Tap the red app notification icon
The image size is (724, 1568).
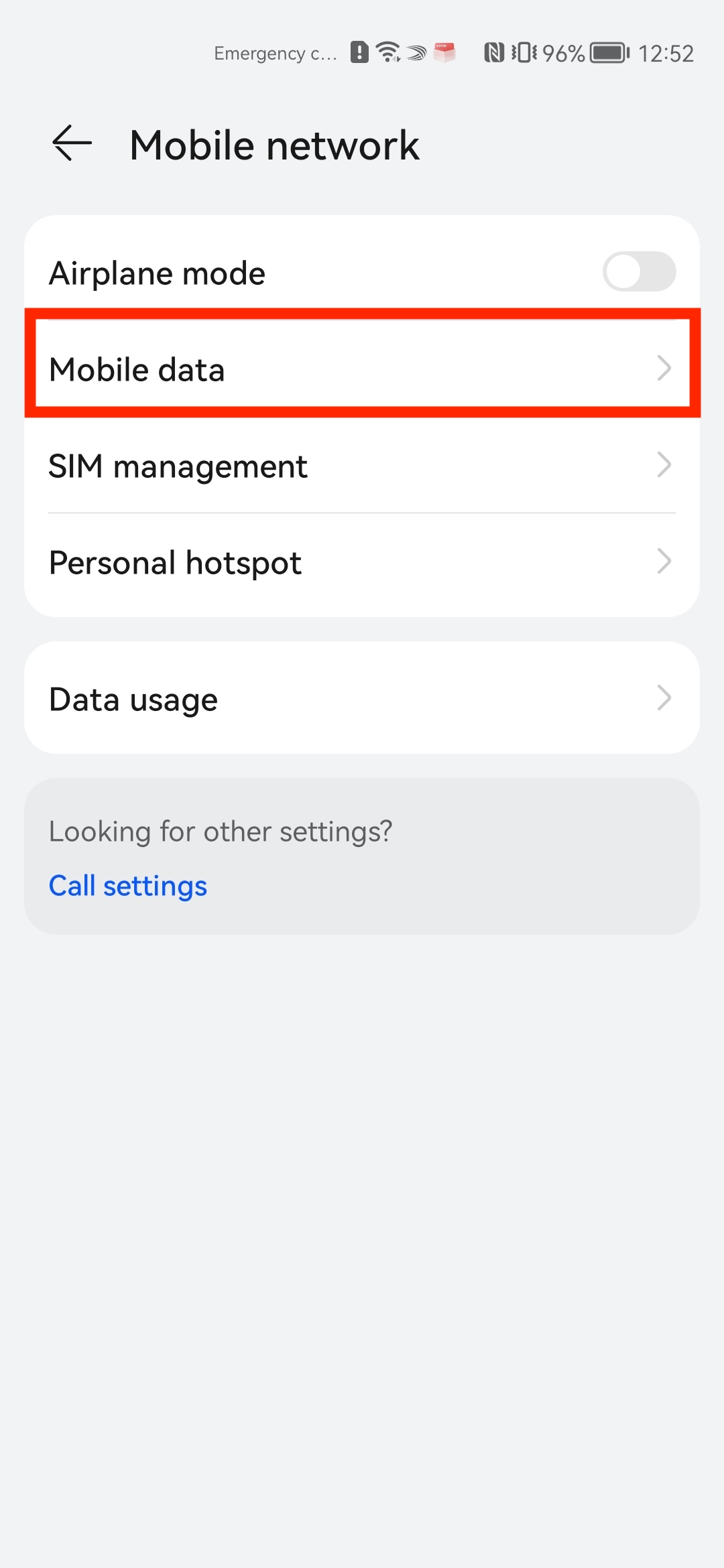point(443,52)
